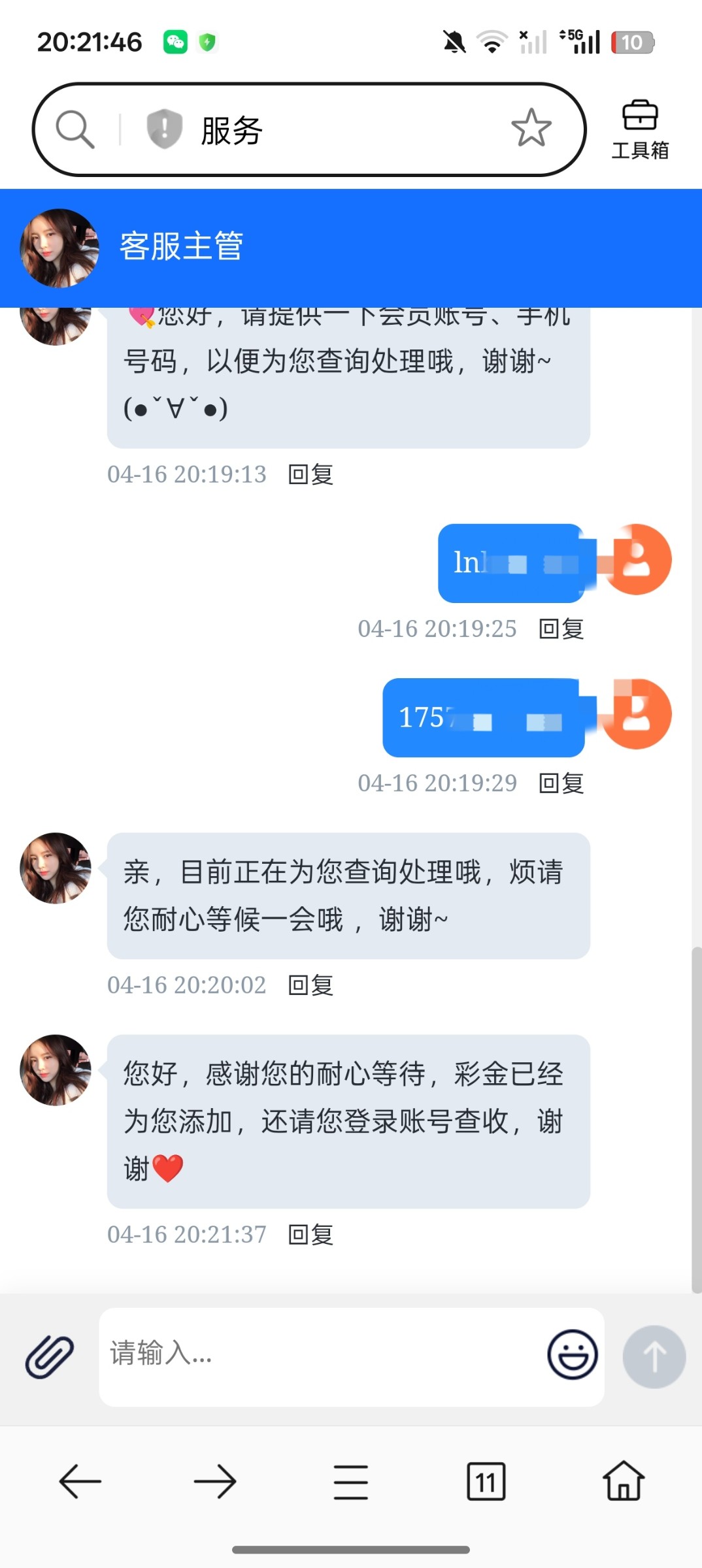702x1568 pixels.
Task: Tap 回复 under the 20:19:29 message
Action: point(561,783)
